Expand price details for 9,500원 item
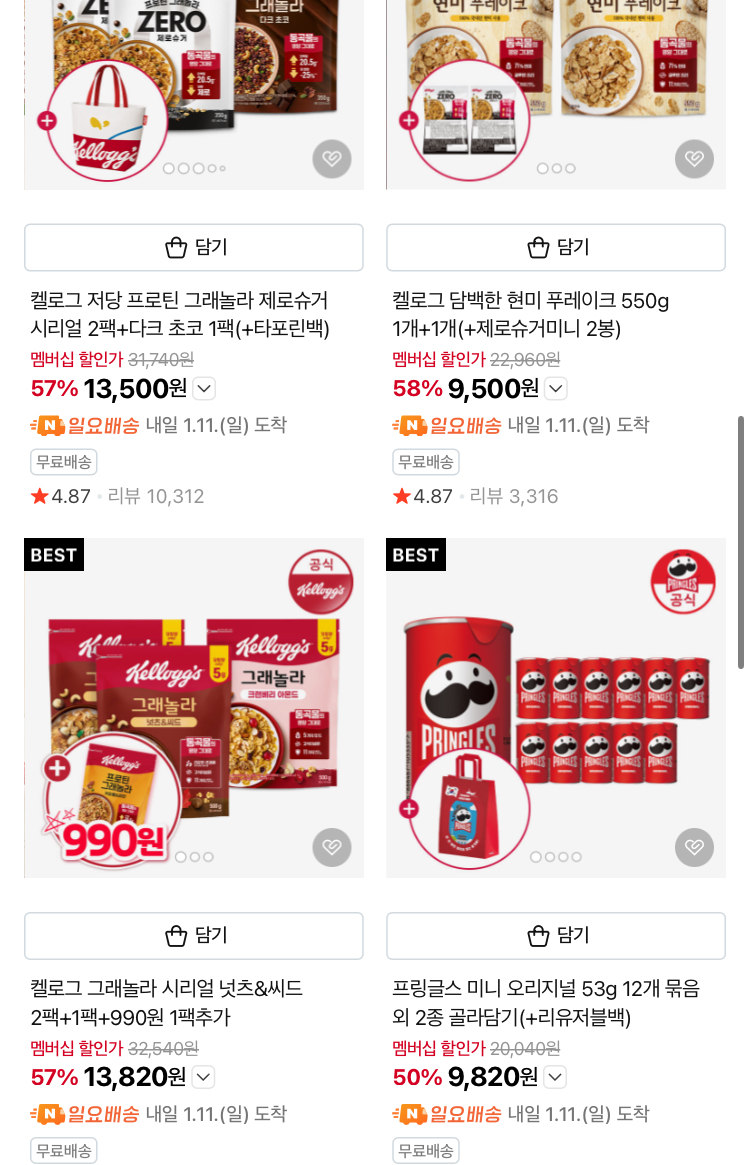Viewport: 750px width, 1165px height. point(556,388)
